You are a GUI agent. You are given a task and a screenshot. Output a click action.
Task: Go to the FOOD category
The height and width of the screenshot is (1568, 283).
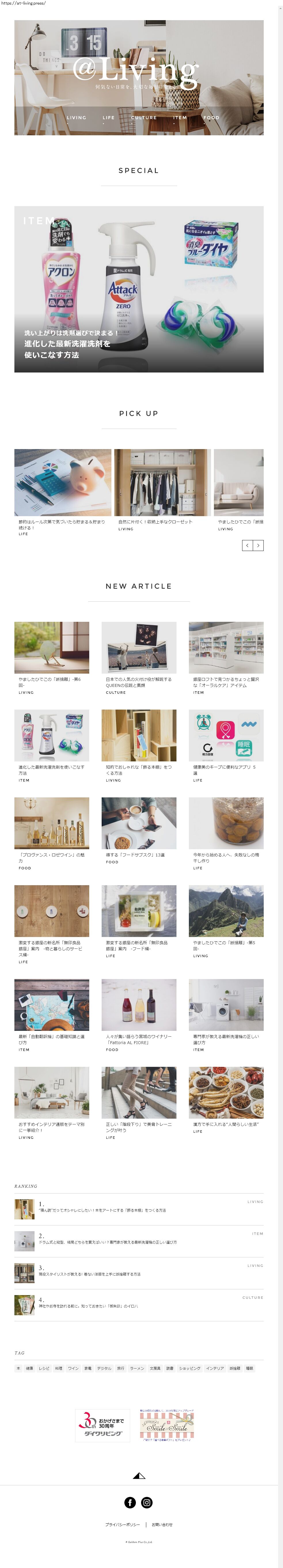211,117
